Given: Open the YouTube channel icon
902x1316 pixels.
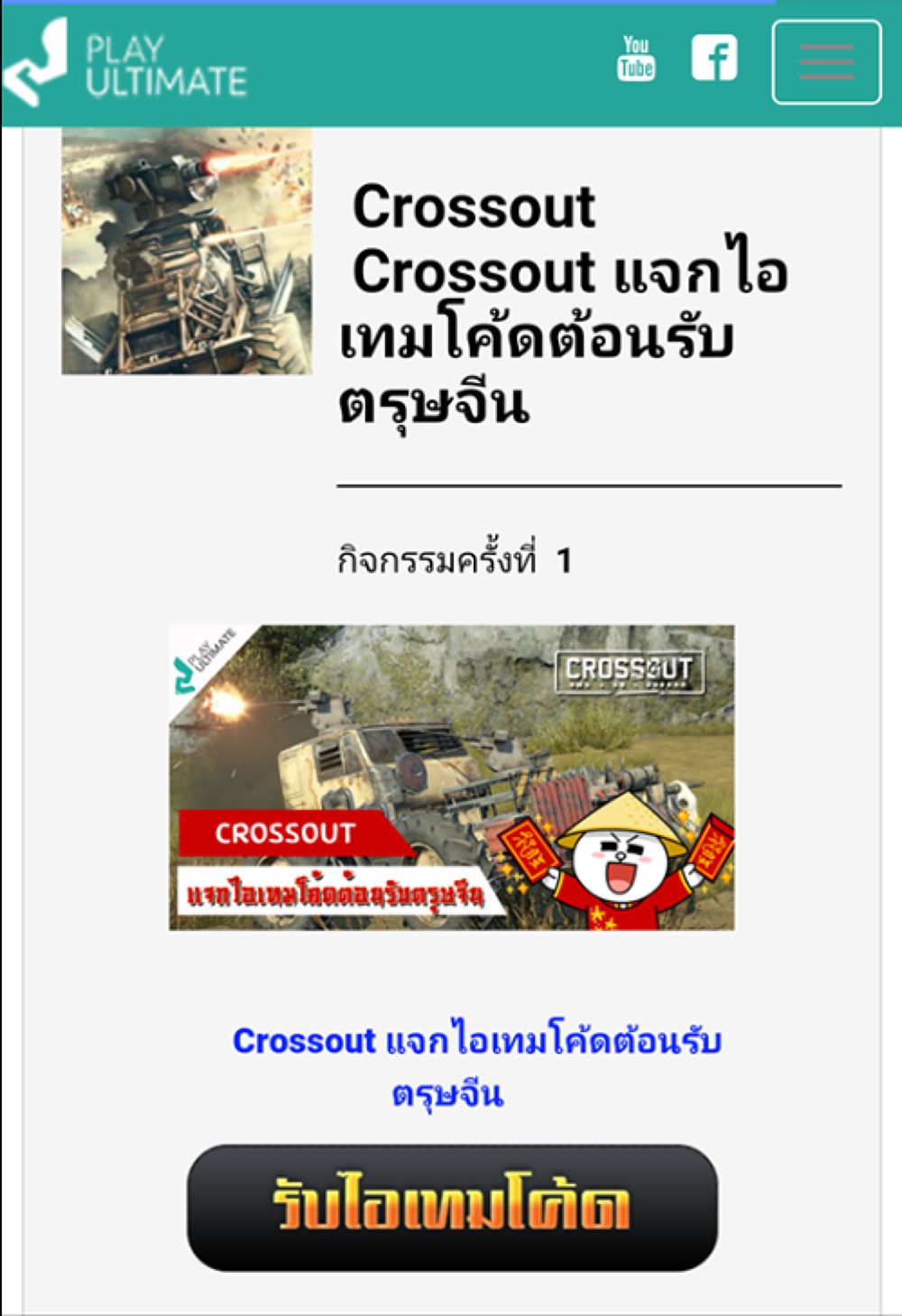Looking at the screenshot, I should (636, 59).
